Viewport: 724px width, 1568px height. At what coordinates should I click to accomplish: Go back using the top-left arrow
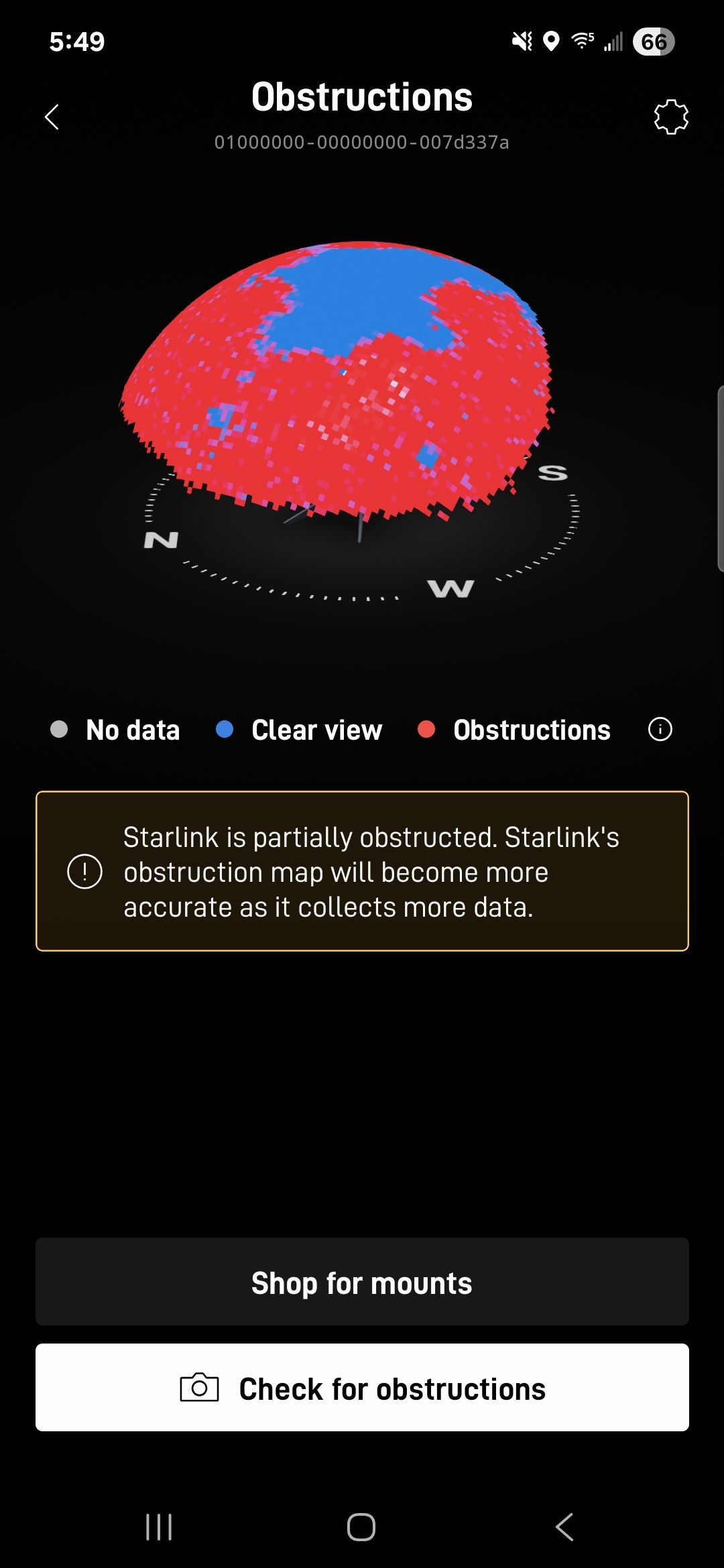52,117
